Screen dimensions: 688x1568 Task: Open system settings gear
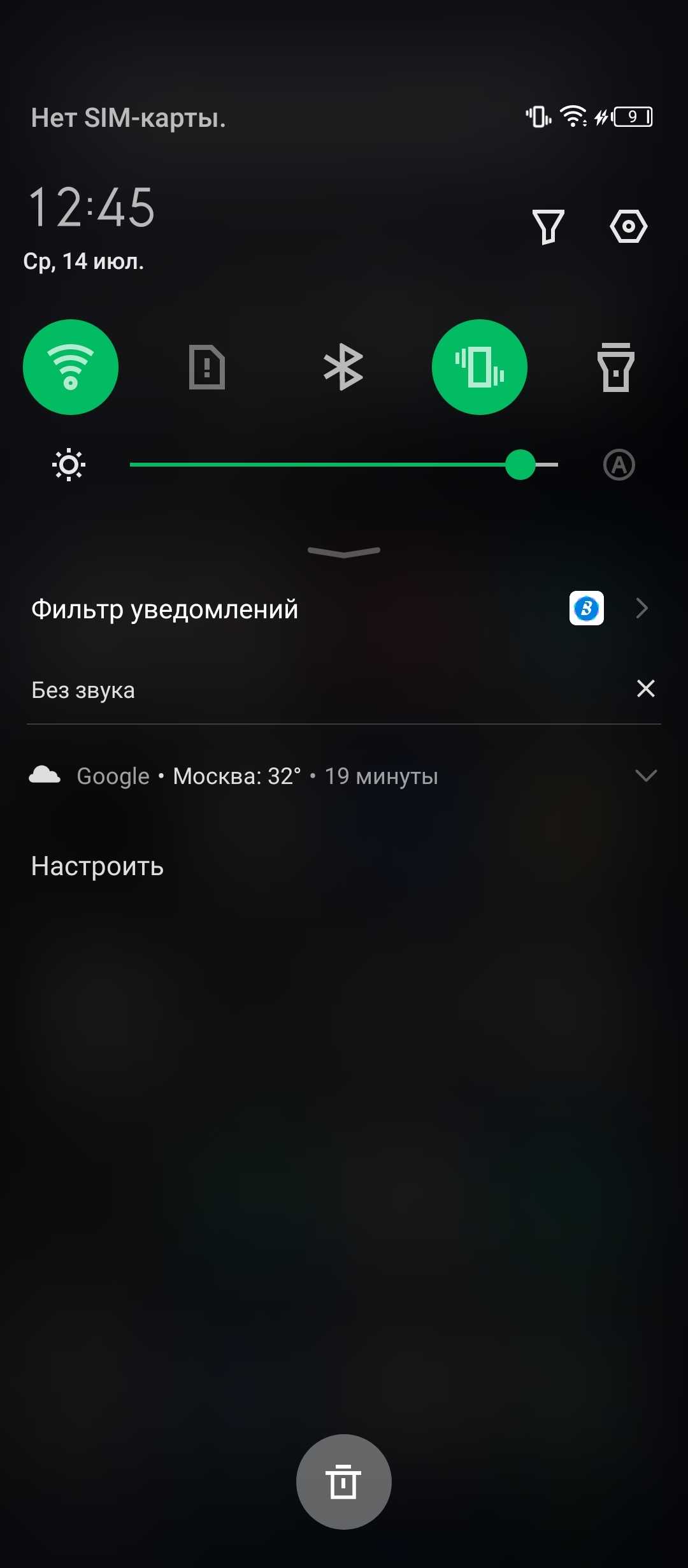(x=628, y=227)
